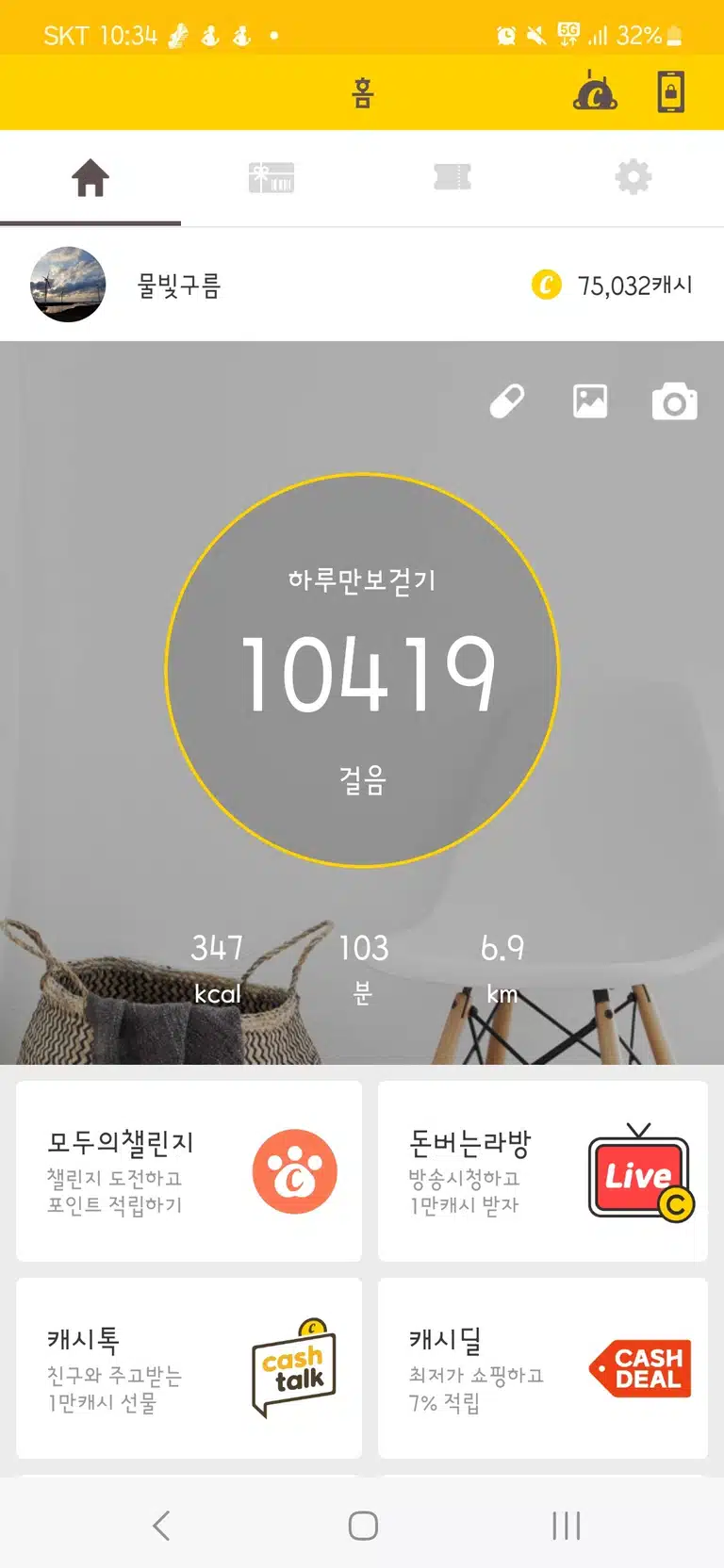Open the settings gear tab
The width and height of the screenshot is (724, 1568).
(633, 177)
